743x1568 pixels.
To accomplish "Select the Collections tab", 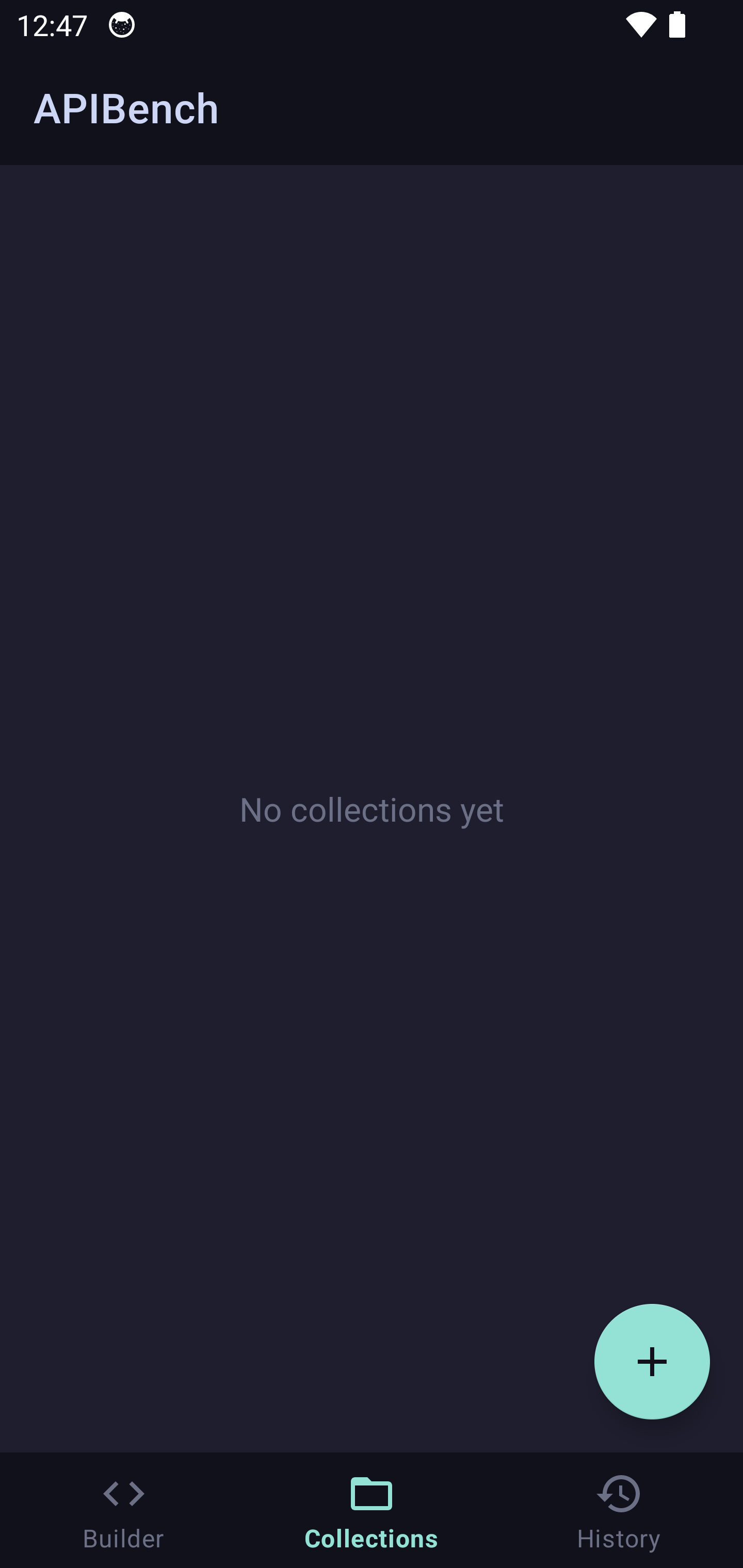I will point(372,1516).
